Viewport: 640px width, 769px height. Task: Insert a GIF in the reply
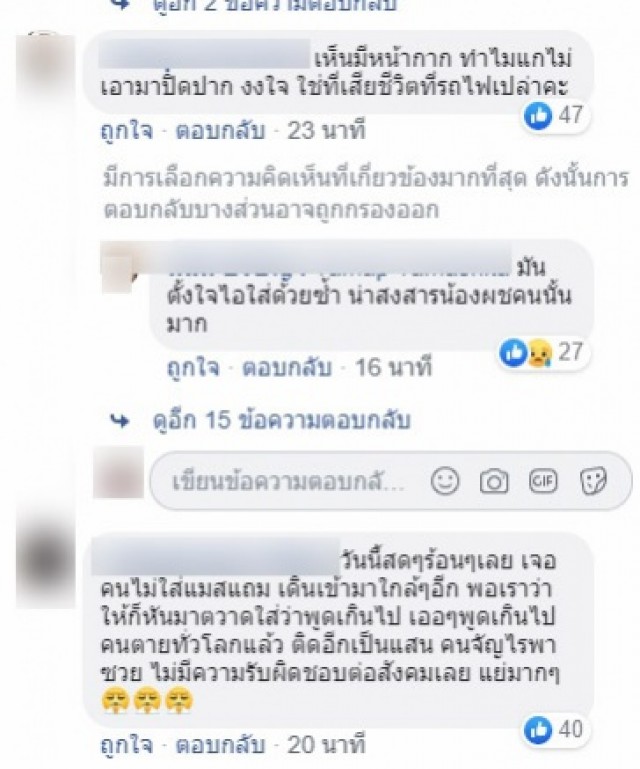[543, 482]
